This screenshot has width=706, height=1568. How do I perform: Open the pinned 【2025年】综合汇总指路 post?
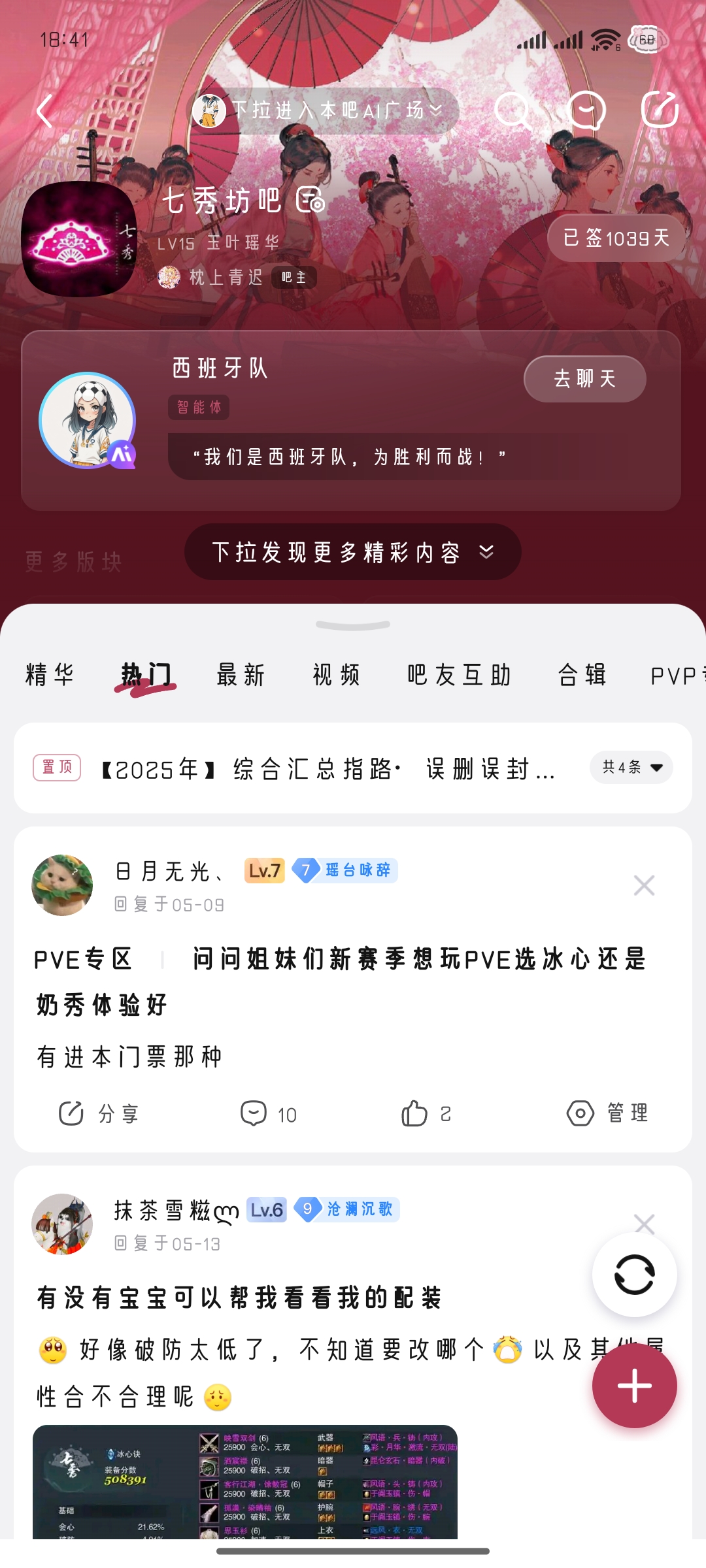pyautogui.click(x=327, y=769)
